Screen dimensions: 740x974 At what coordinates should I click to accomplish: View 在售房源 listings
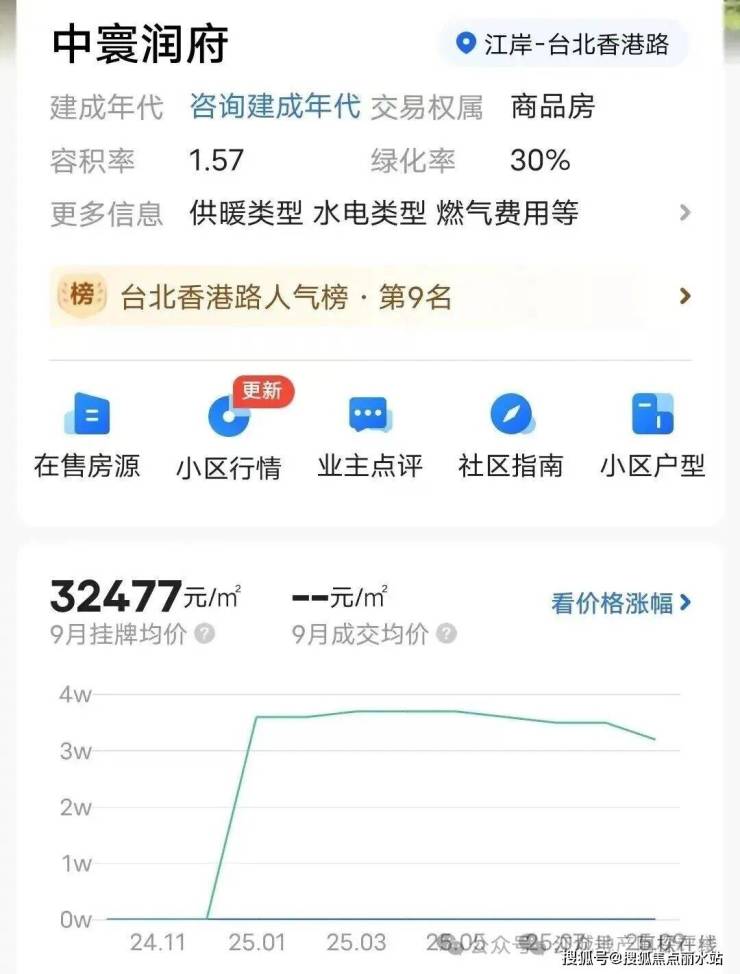(x=87, y=435)
